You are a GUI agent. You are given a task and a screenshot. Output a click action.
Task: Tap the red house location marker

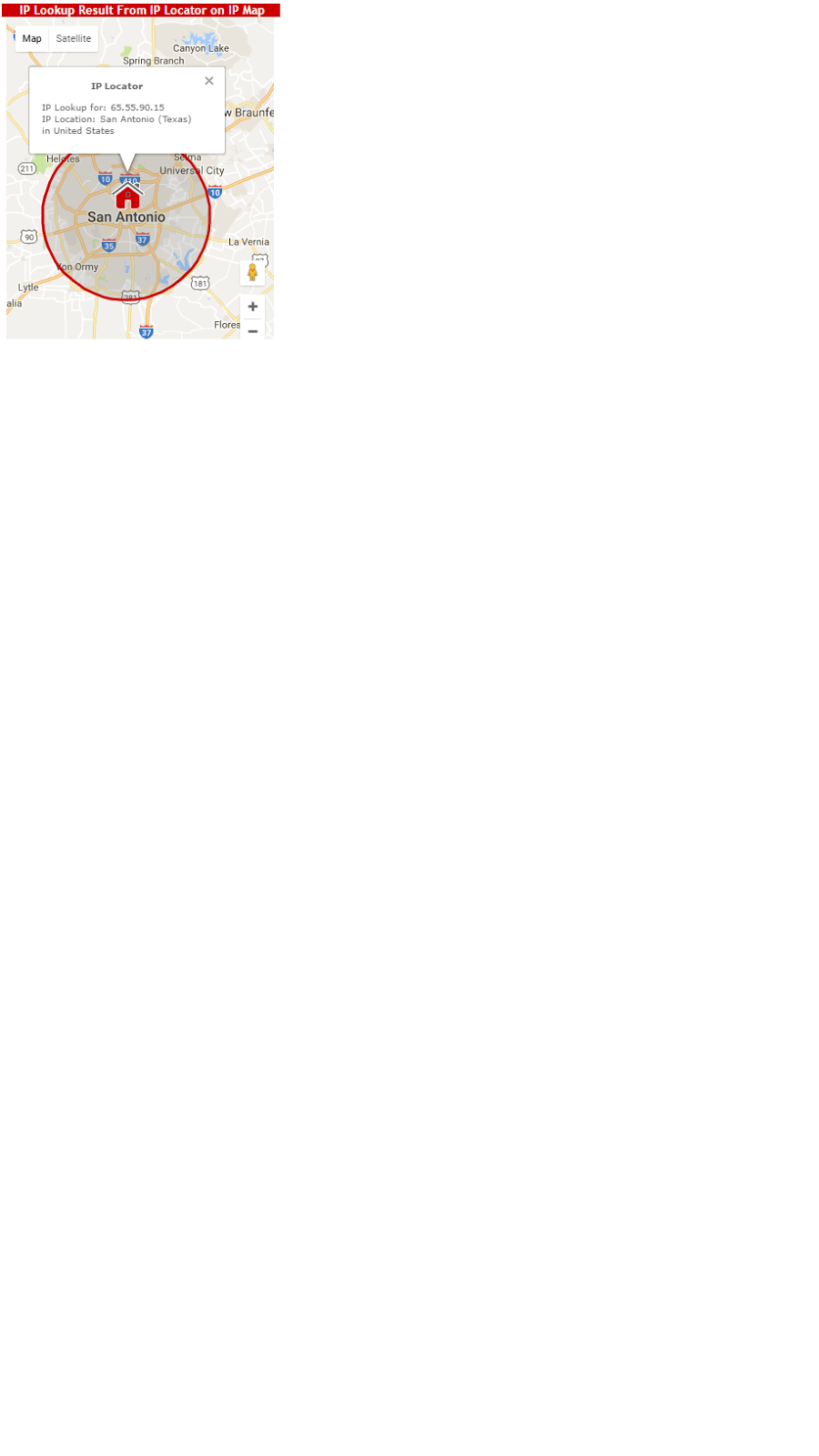[x=128, y=196]
